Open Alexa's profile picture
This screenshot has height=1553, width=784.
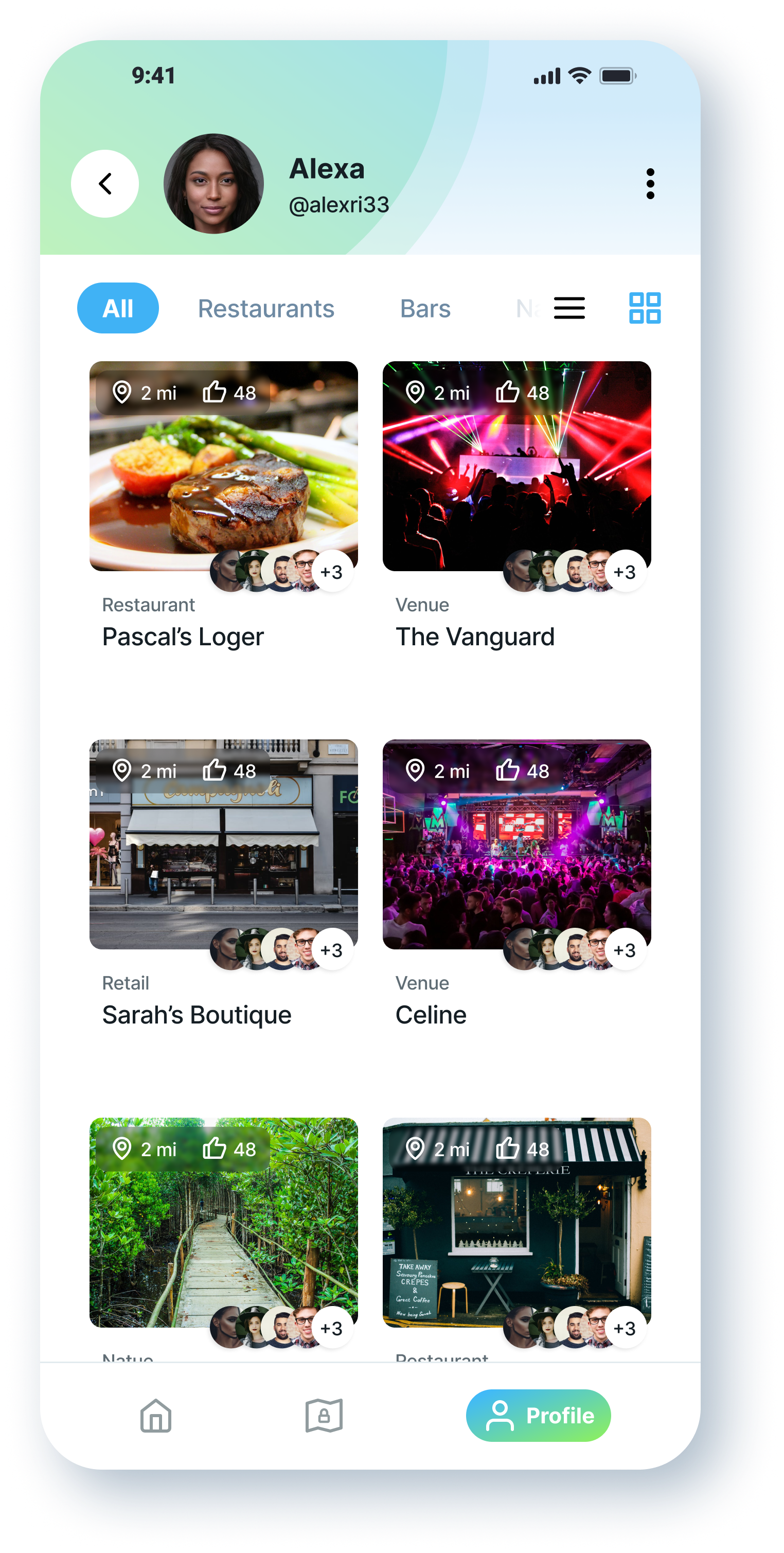(x=213, y=183)
